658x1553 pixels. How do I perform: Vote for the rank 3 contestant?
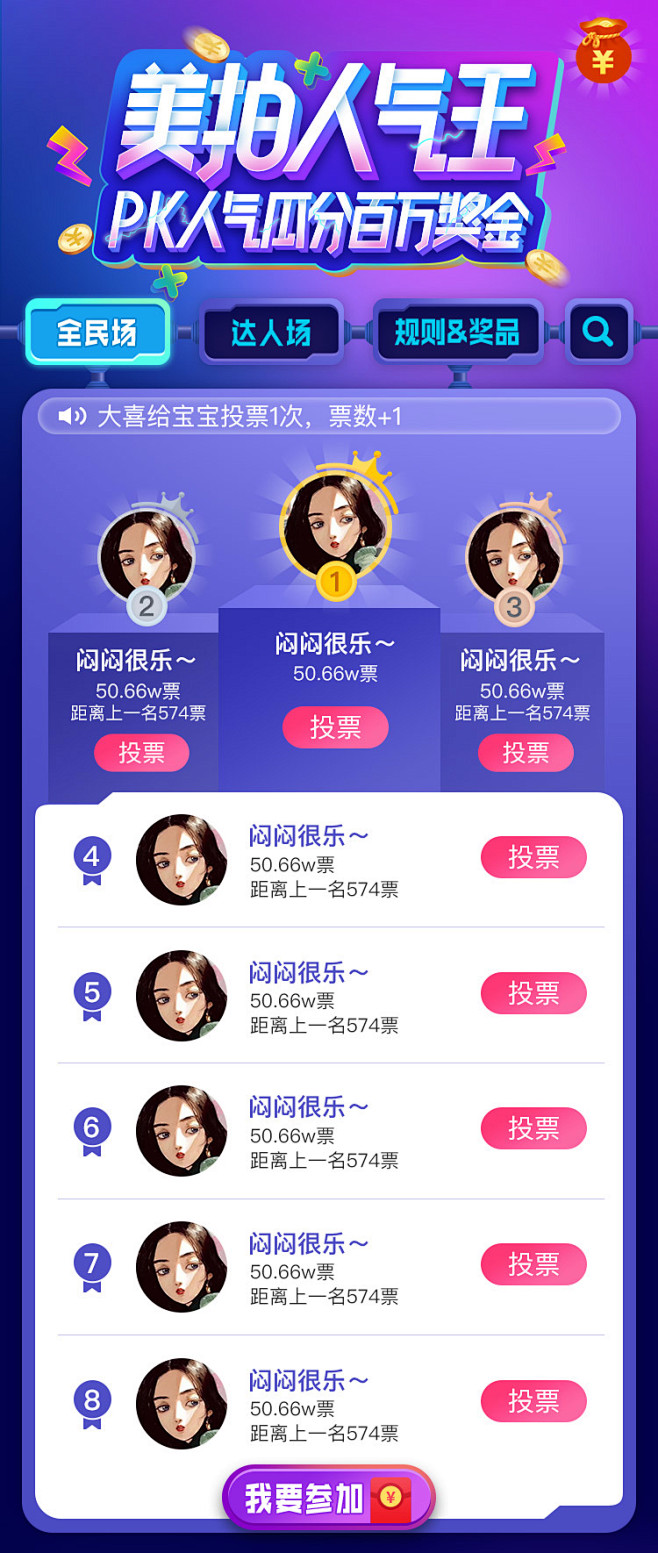[x=525, y=753]
